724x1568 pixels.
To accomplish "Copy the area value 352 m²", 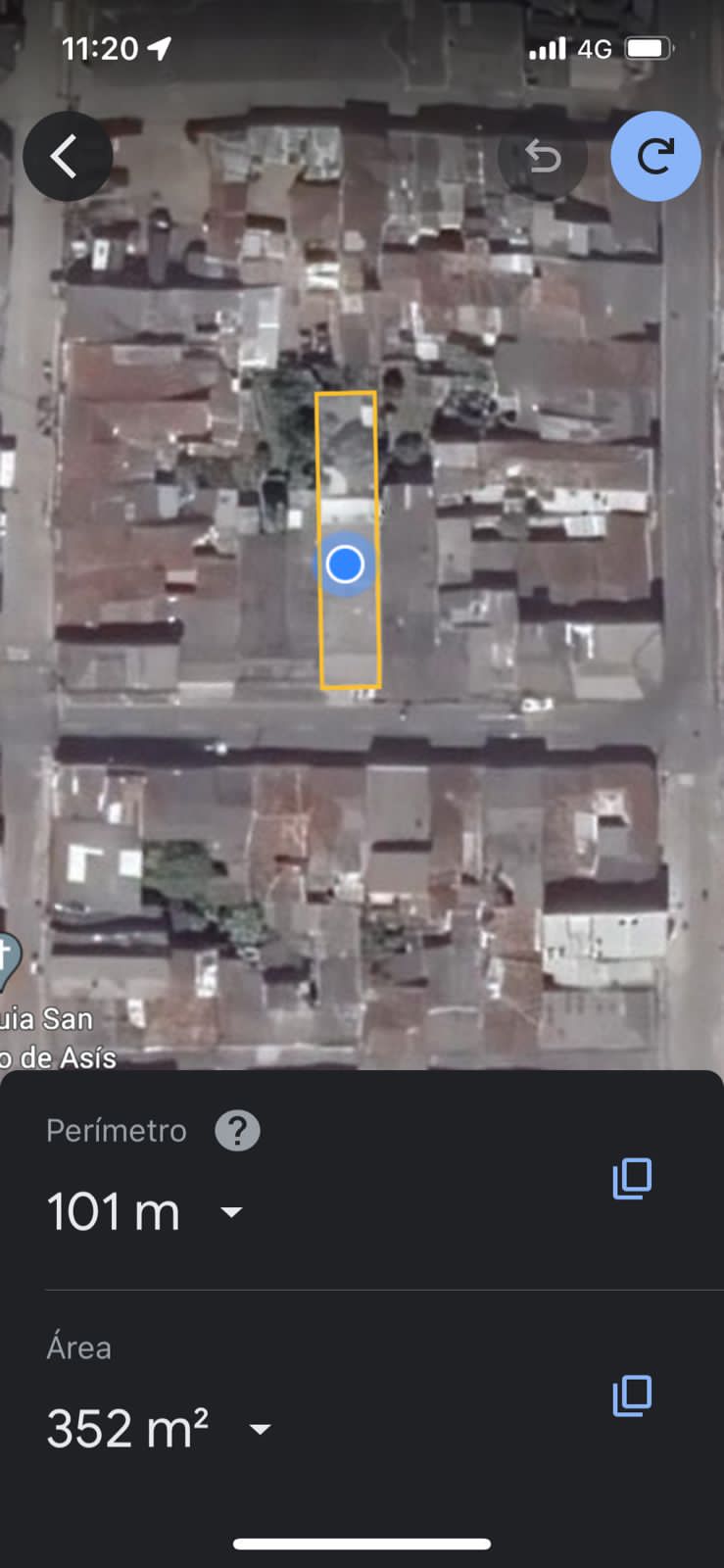I will (x=632, y=1396).
